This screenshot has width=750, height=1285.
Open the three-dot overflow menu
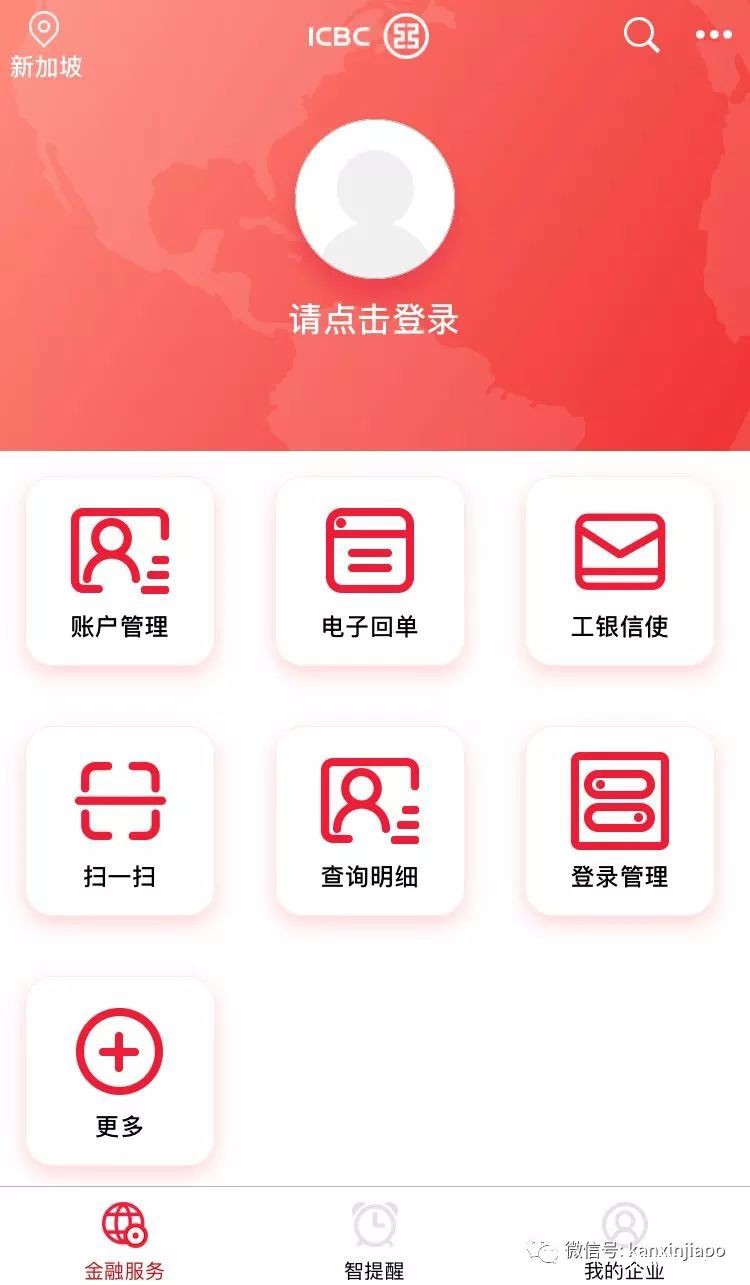[714, 36]
